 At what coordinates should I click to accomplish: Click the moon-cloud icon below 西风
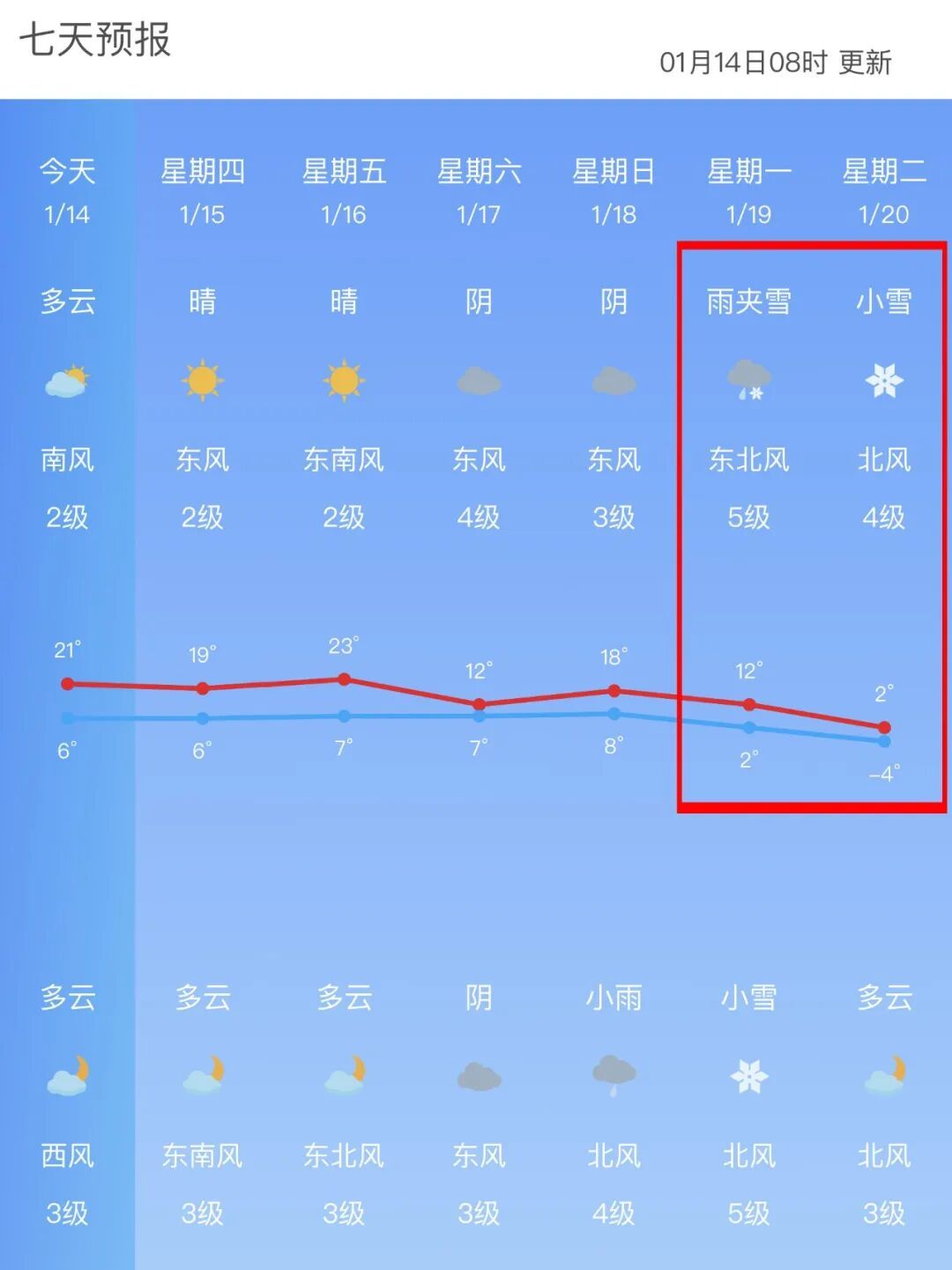tap(69, 1075)
